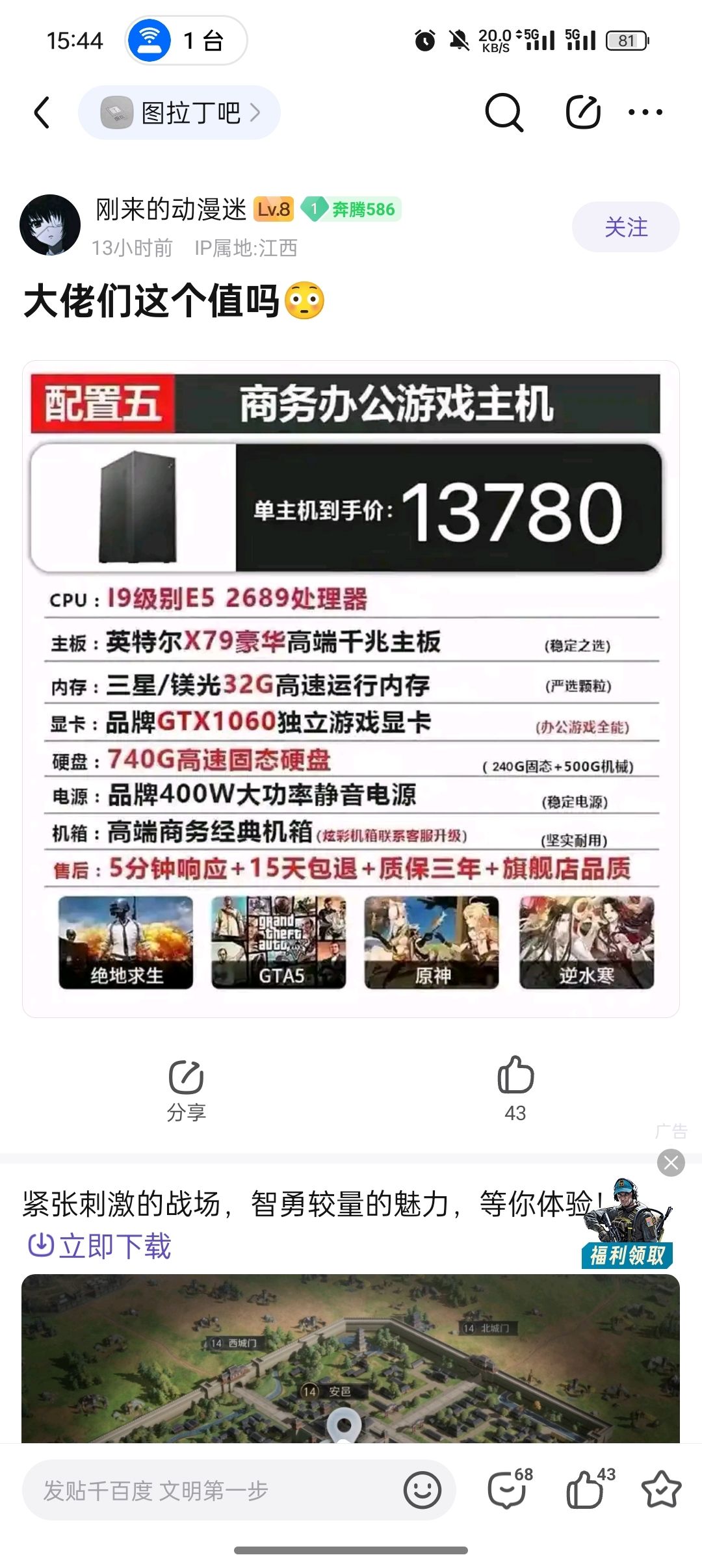View 刚来的动漫迷's profile avatar
This screenshot has width=702, height=1568.
(50, 225)
